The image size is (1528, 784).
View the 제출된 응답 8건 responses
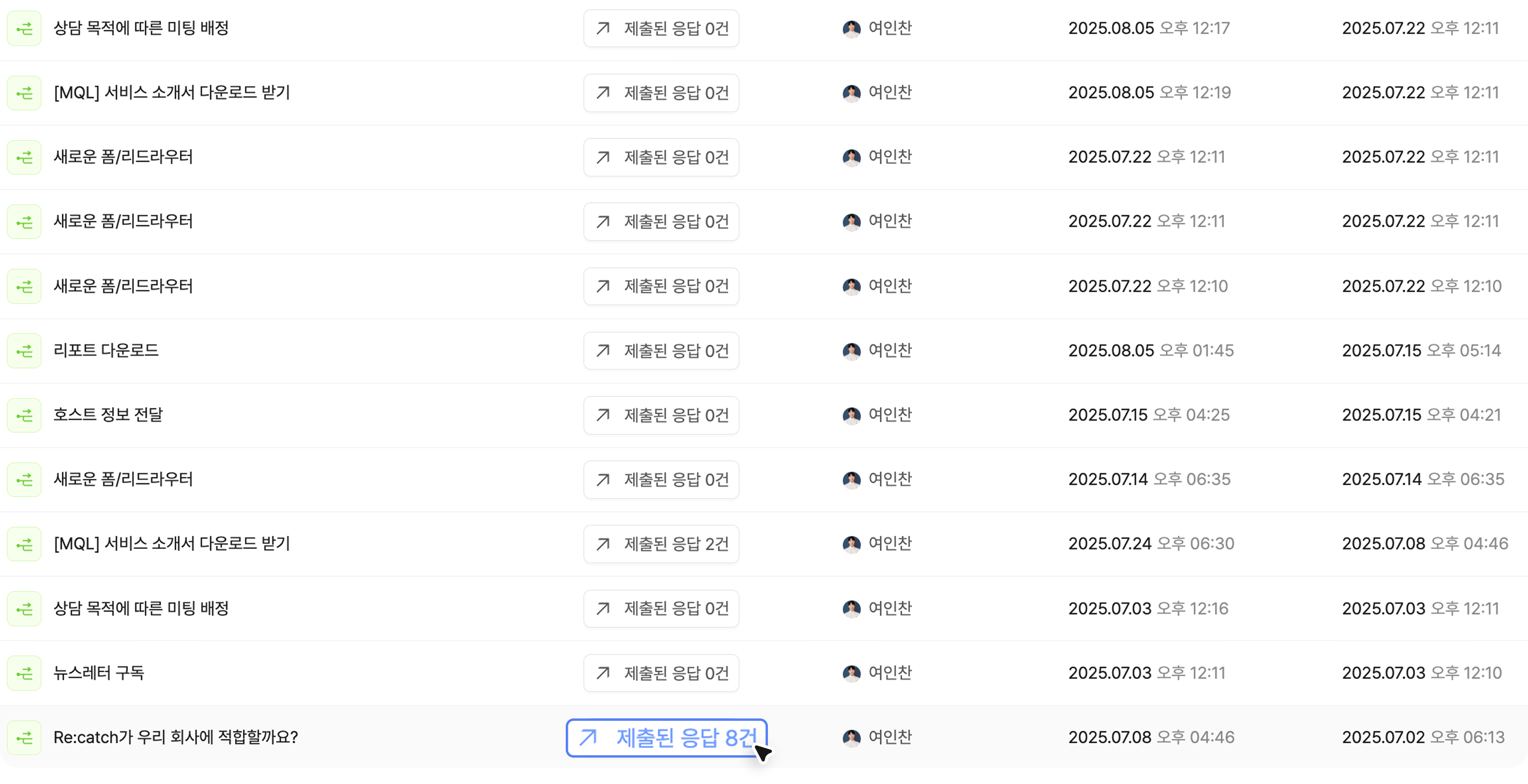666,738
